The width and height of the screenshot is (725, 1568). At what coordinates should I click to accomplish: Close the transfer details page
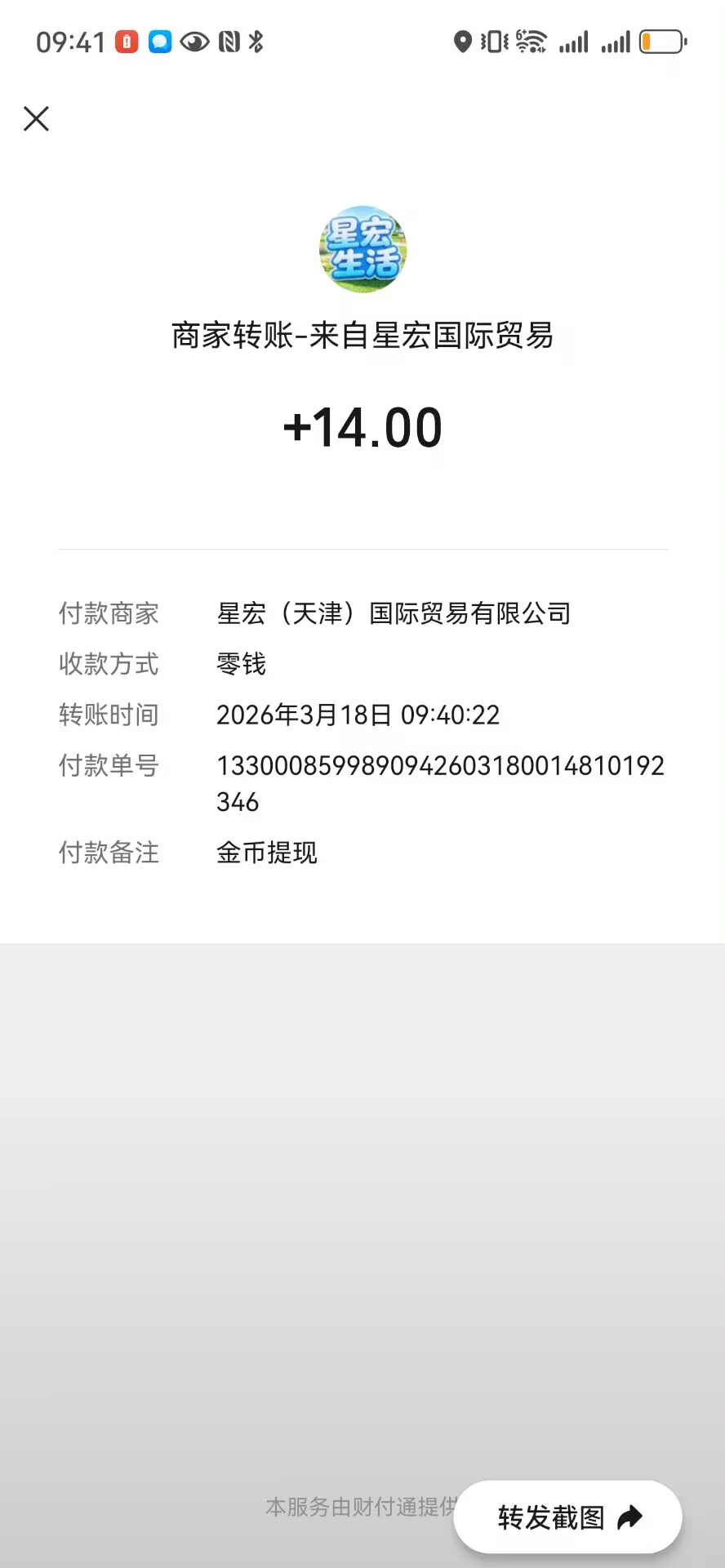tap(37, 119)
